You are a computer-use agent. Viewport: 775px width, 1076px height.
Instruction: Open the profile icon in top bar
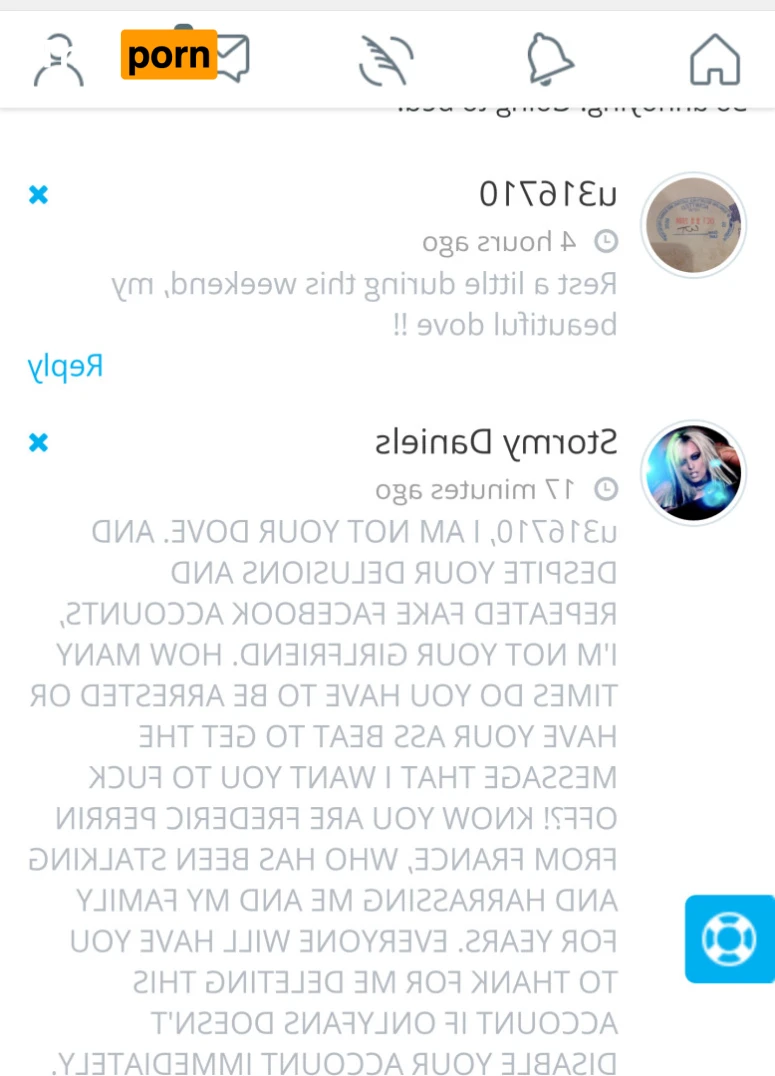59,60
